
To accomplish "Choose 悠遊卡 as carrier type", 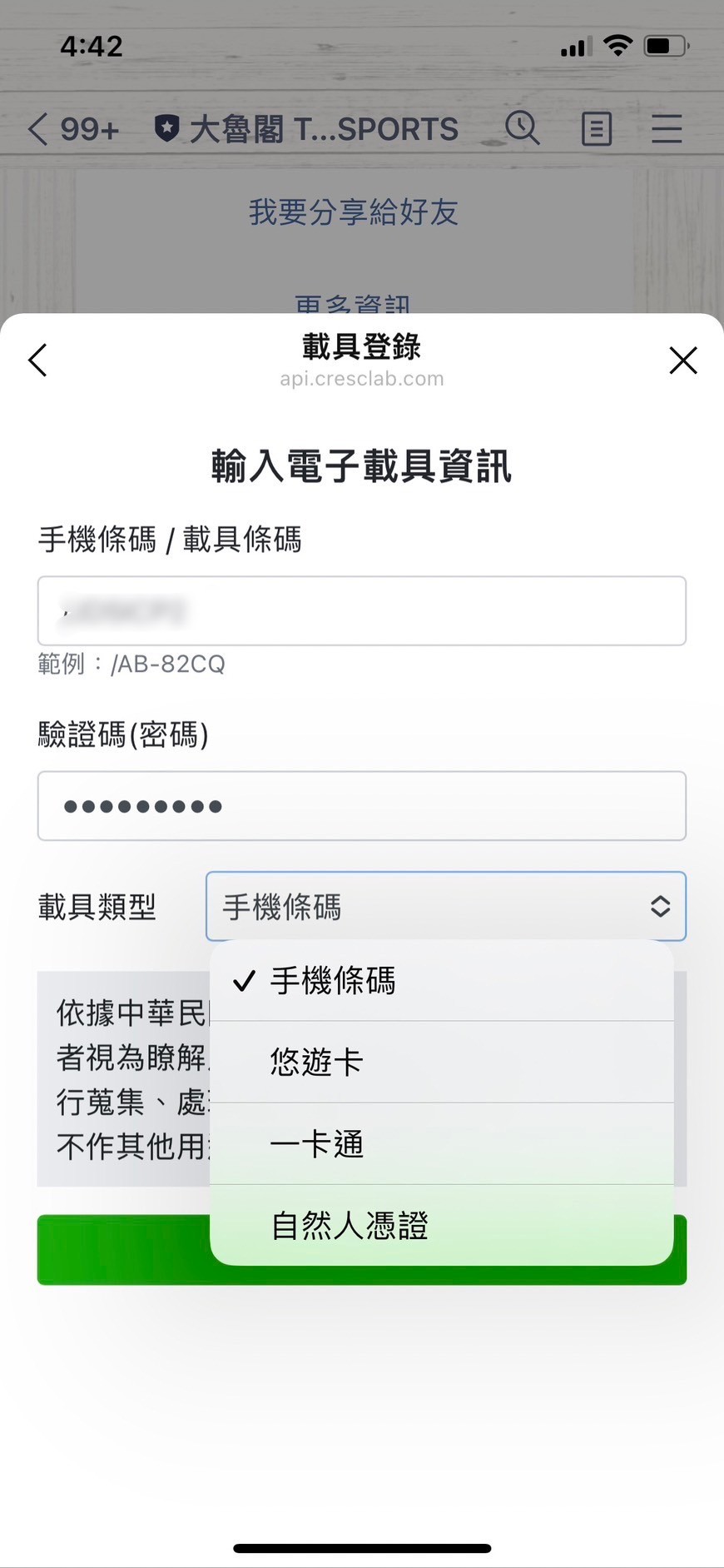I will pyautogui.click(x=442, y=1062).
